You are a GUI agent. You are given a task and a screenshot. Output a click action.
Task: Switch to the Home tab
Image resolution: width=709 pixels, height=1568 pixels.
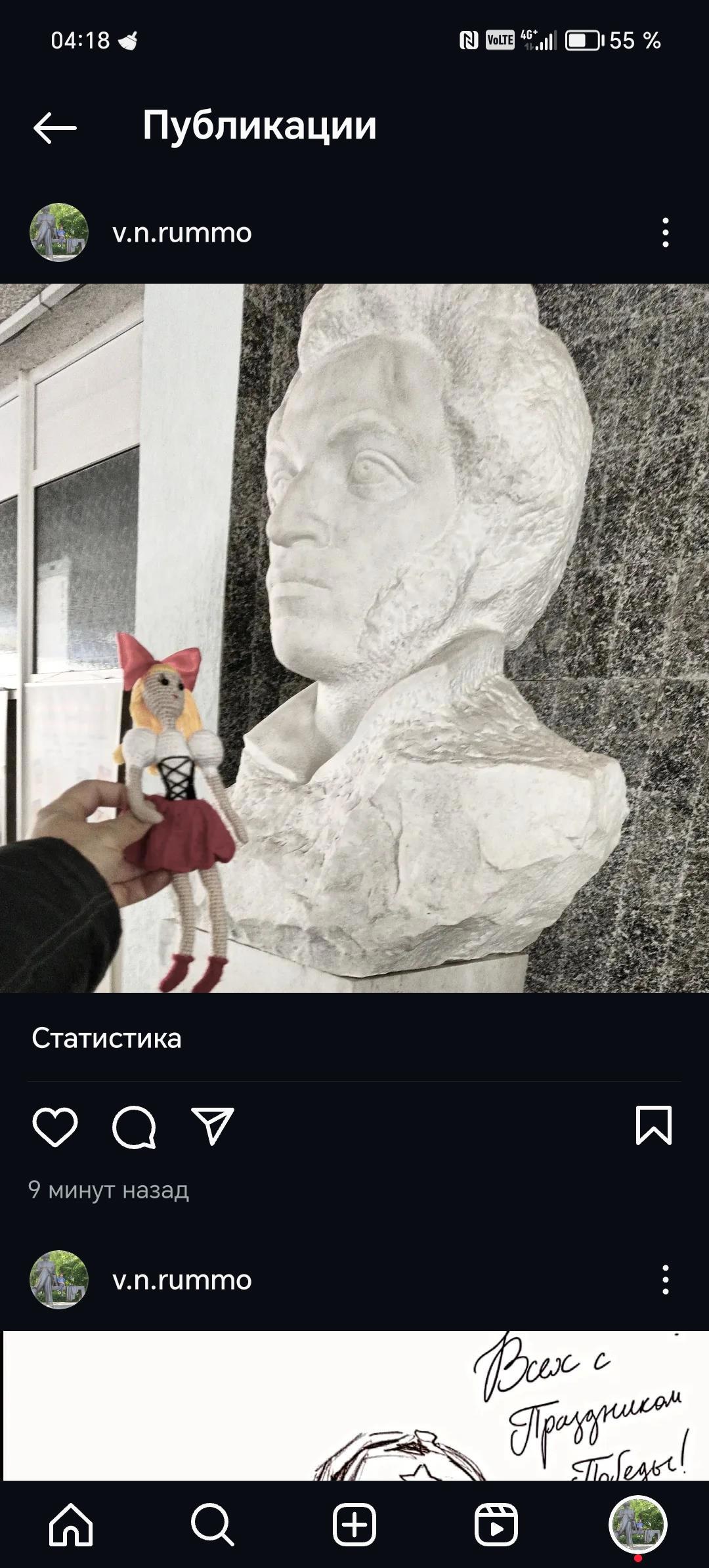coord(71,1524)
